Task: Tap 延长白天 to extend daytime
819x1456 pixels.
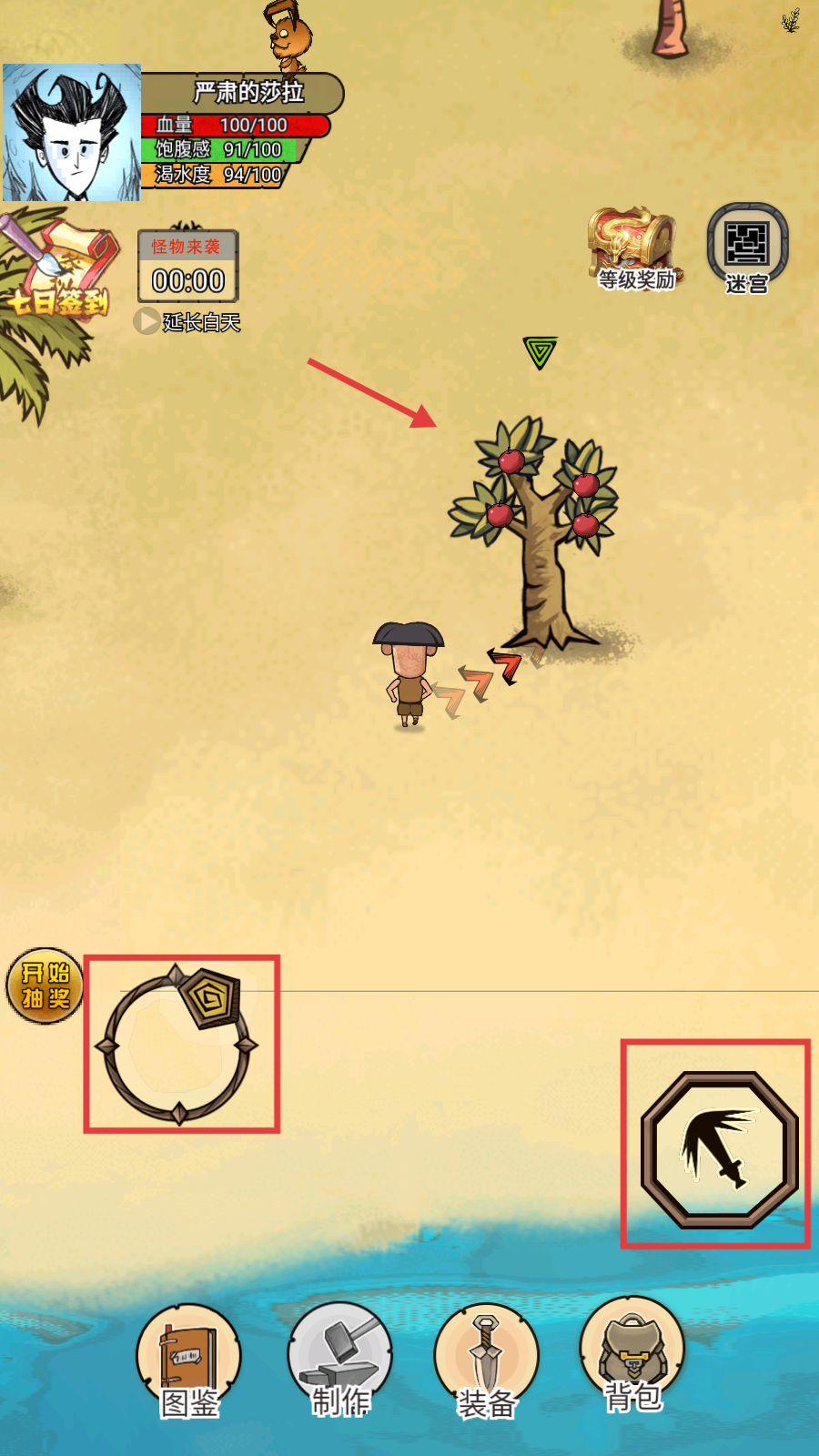Action: (187, 321)
